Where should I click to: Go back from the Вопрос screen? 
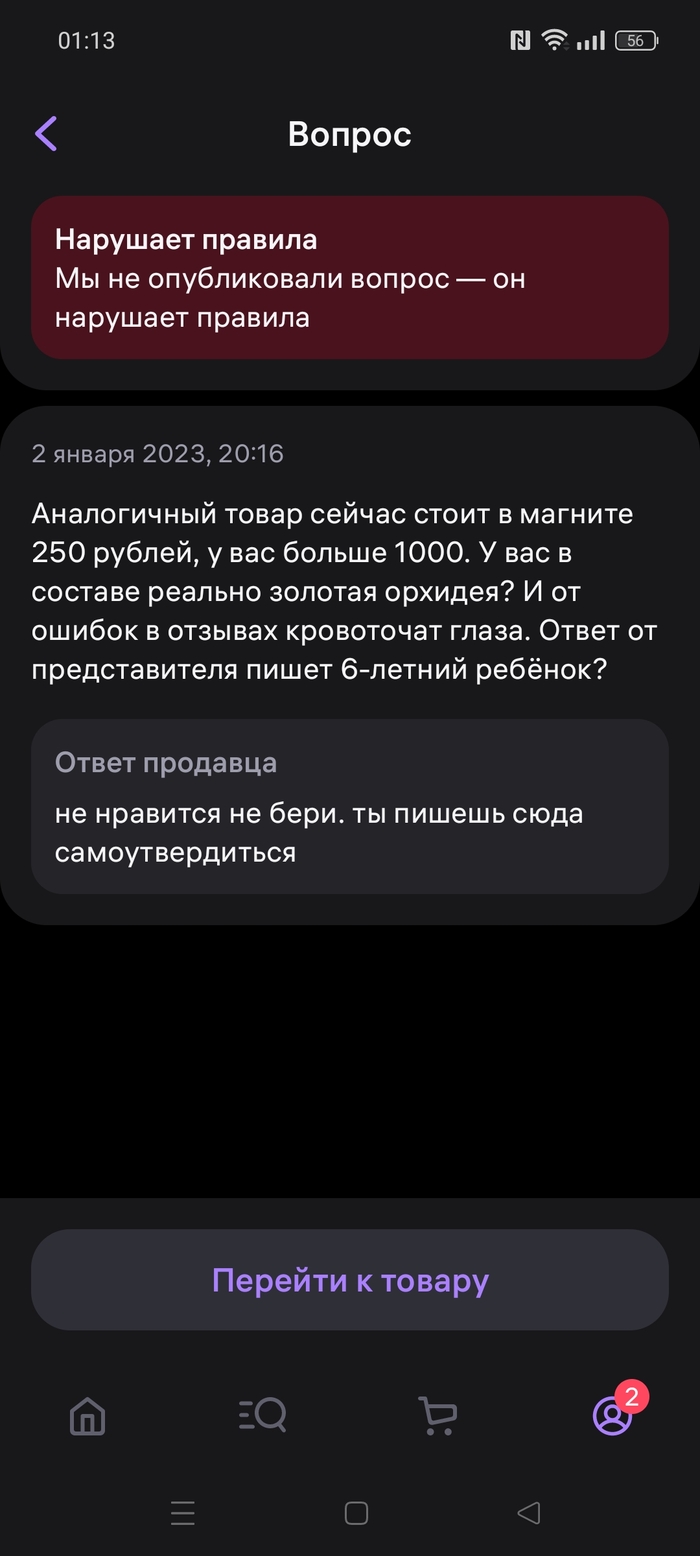46,134
